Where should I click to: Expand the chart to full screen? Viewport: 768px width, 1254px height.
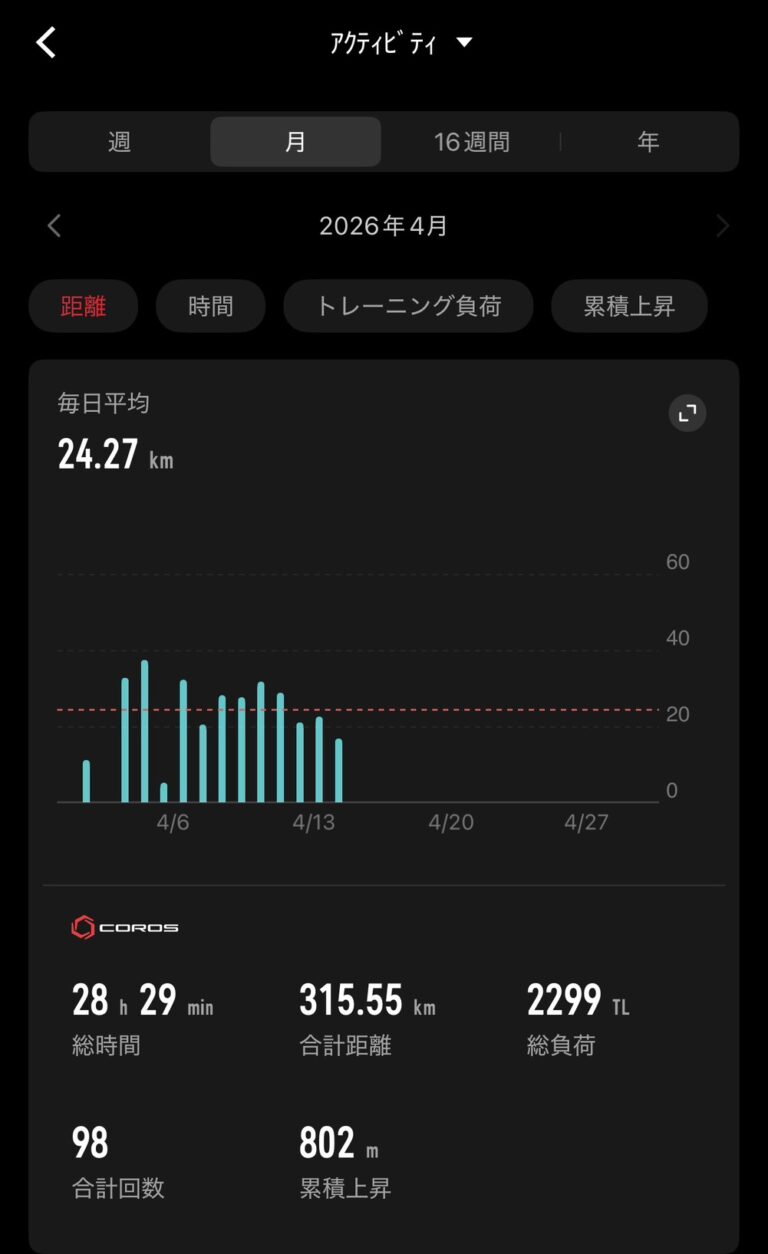687,413
